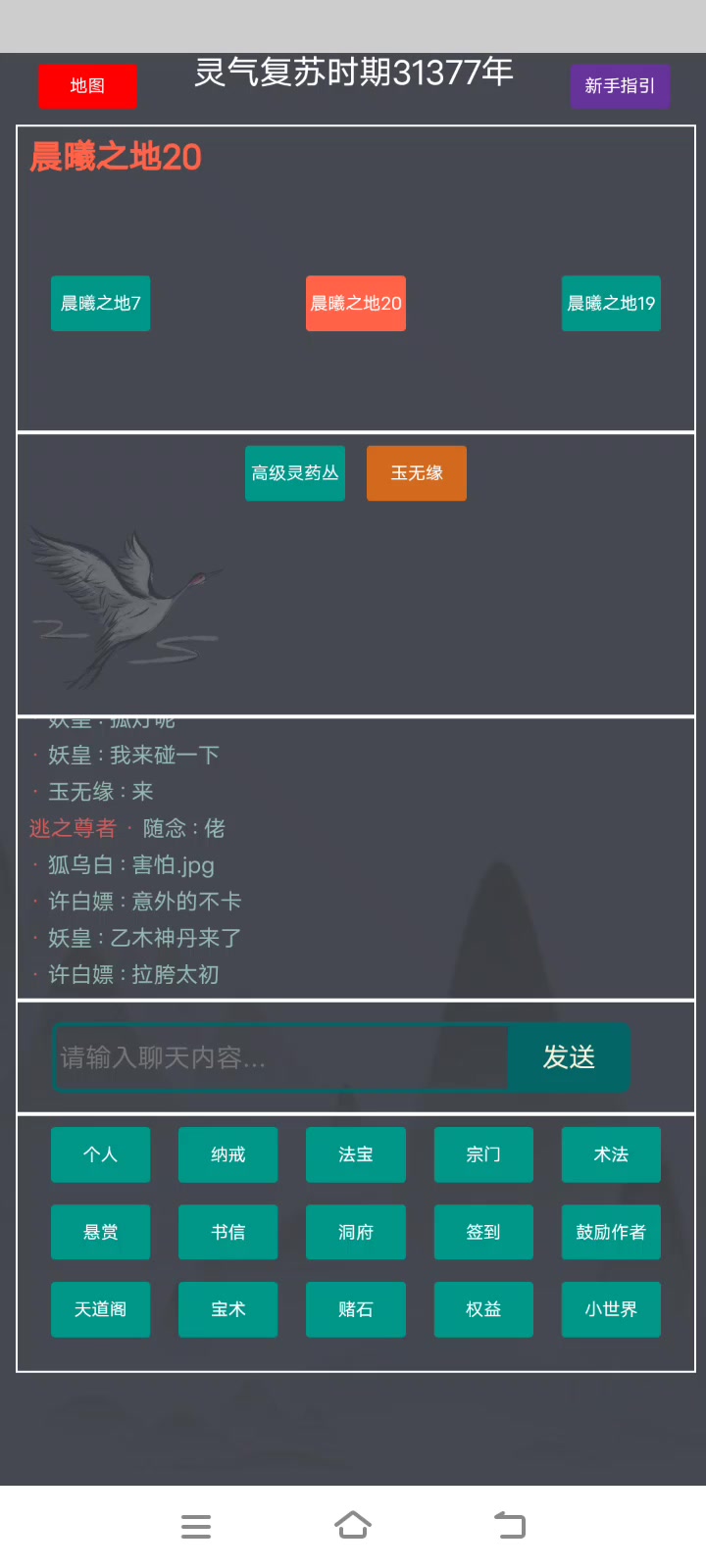This screenshot has width=706, height=1568.
Task: Select the 高级灵药丛 herb spot
Action: tap(295, 473)
